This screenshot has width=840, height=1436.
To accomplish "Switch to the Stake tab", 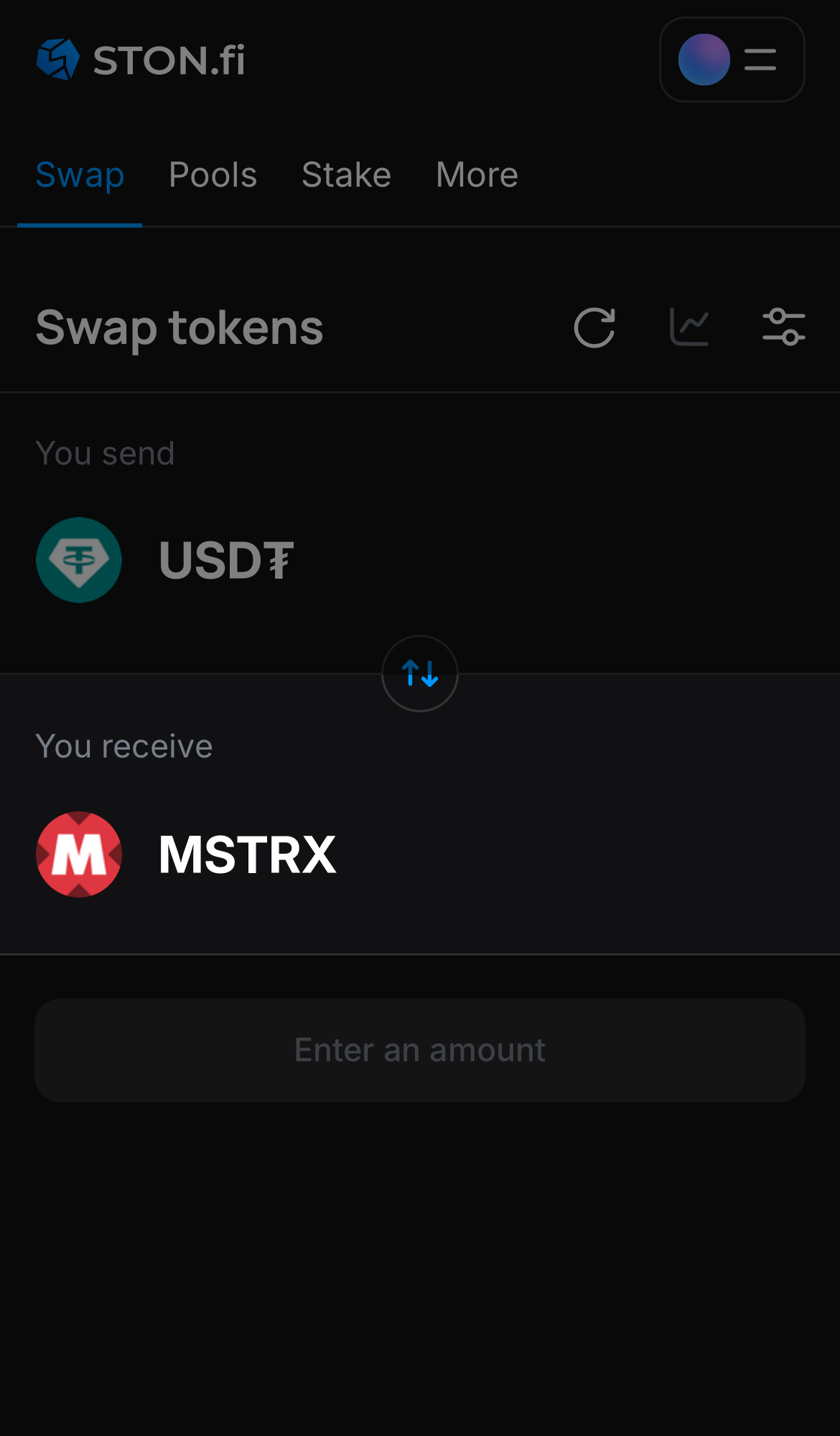I will pyautogui.click(x=346, y=174).
